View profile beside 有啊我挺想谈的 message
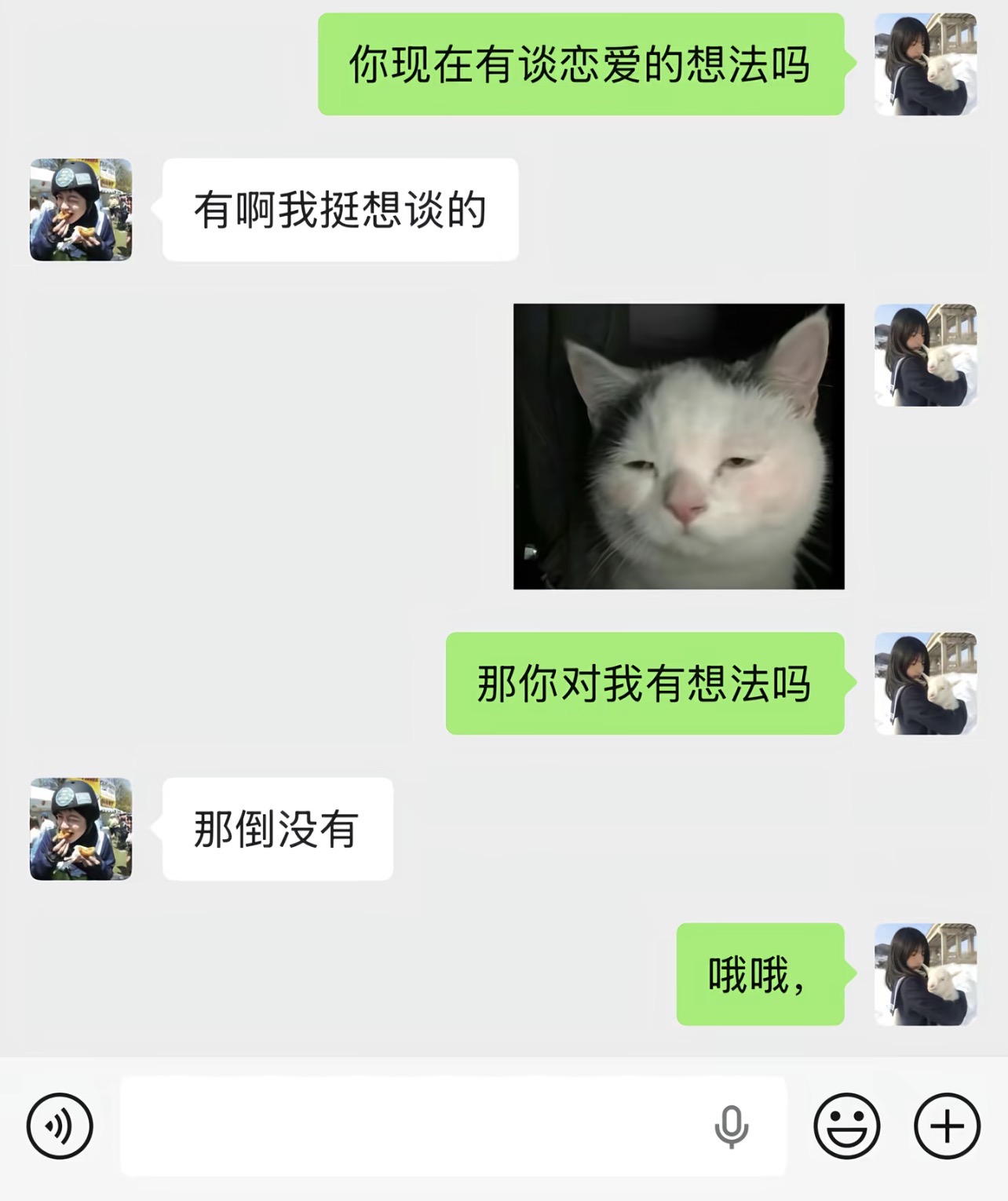Image resolution: width=1008 pixels, height=1201 pixels. coord(81,210)
